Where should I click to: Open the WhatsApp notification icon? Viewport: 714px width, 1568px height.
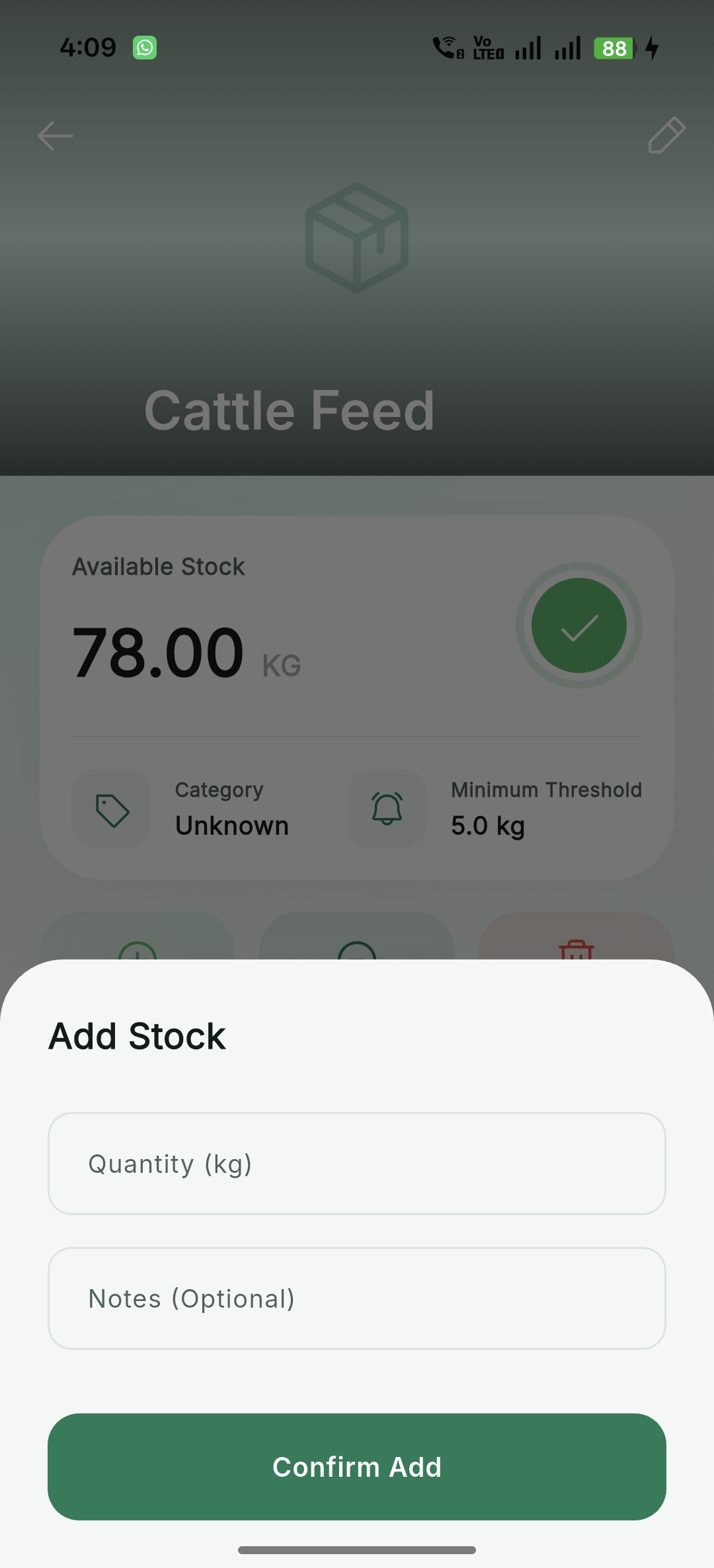click(x=144, y=47)
